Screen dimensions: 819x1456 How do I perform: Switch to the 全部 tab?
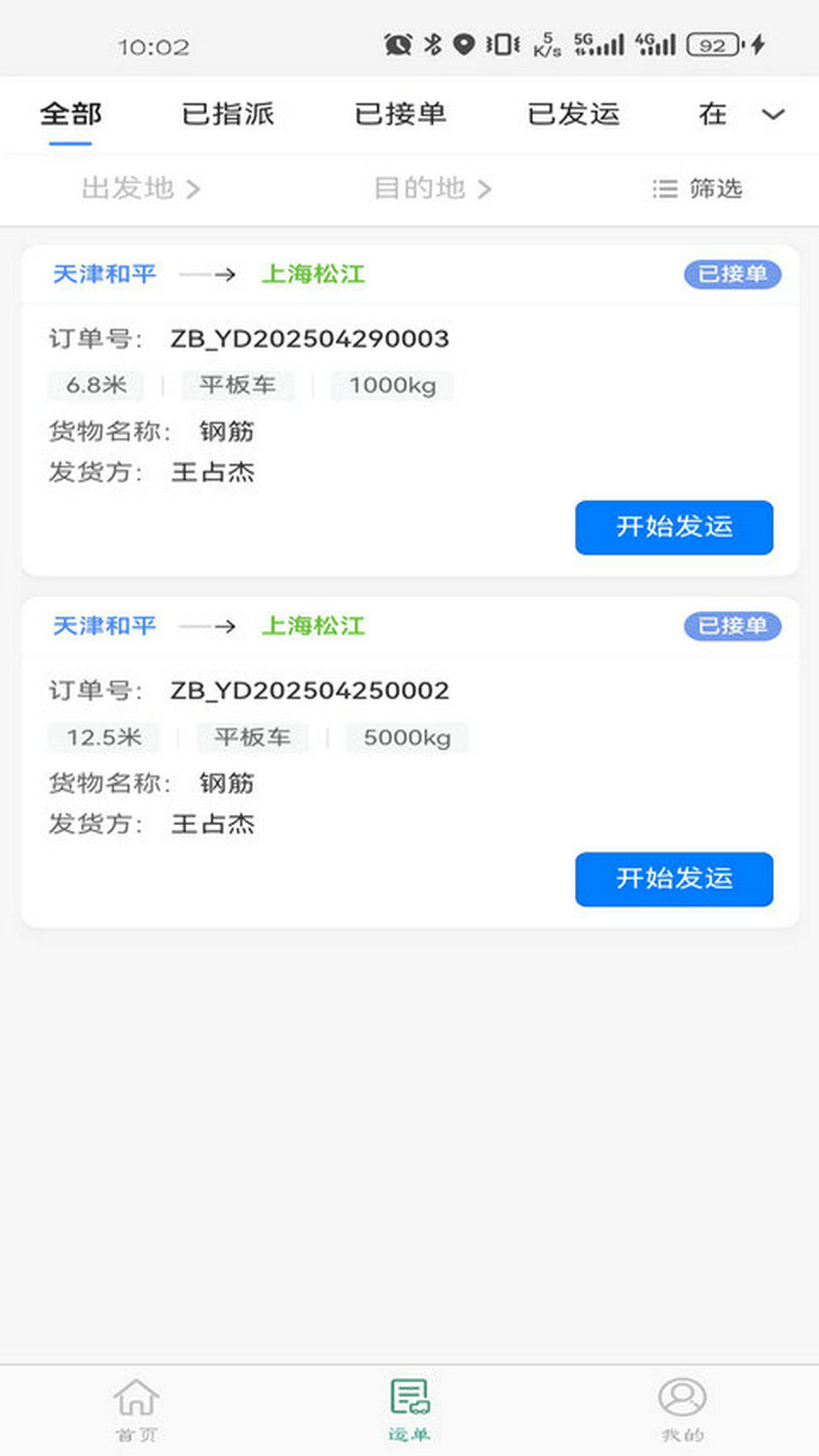coord(70,115)
